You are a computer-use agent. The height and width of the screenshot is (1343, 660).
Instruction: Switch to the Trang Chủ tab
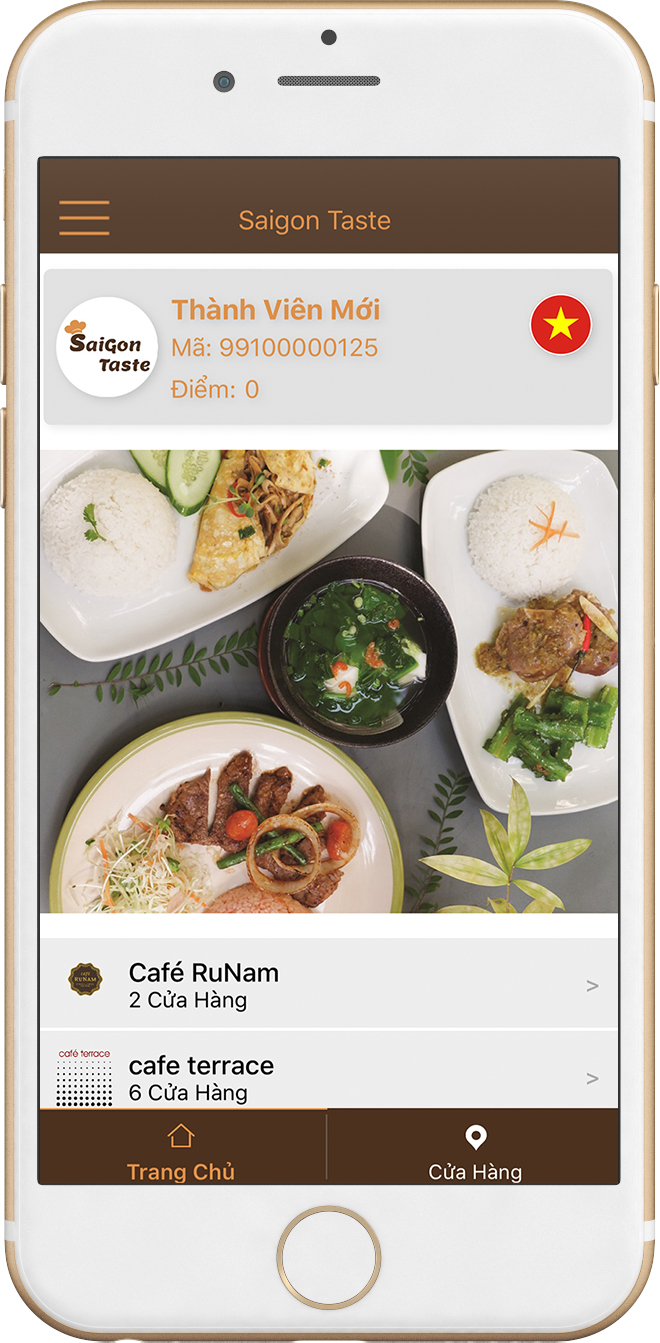(182, 1147)
